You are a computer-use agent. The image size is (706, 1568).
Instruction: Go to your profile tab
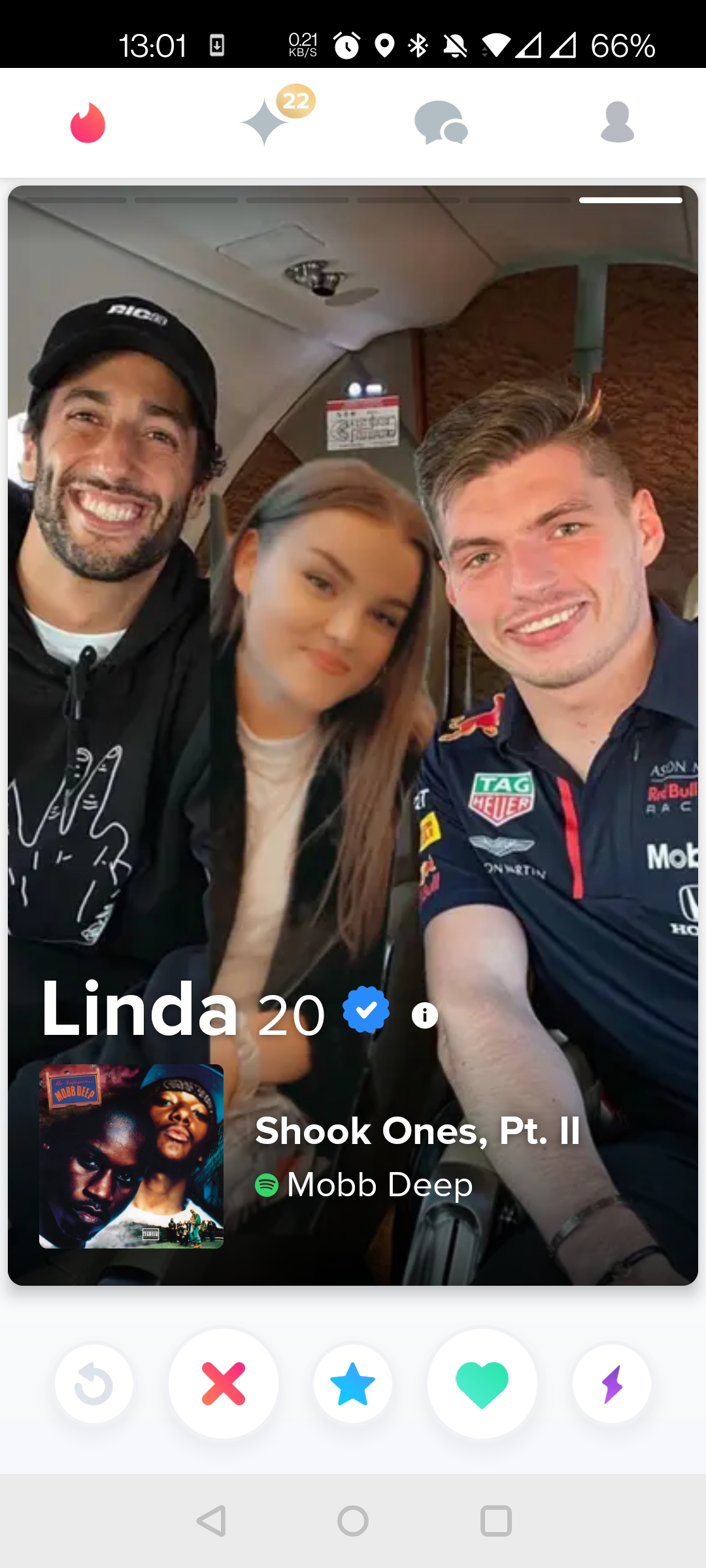click(x=617, y=122)
